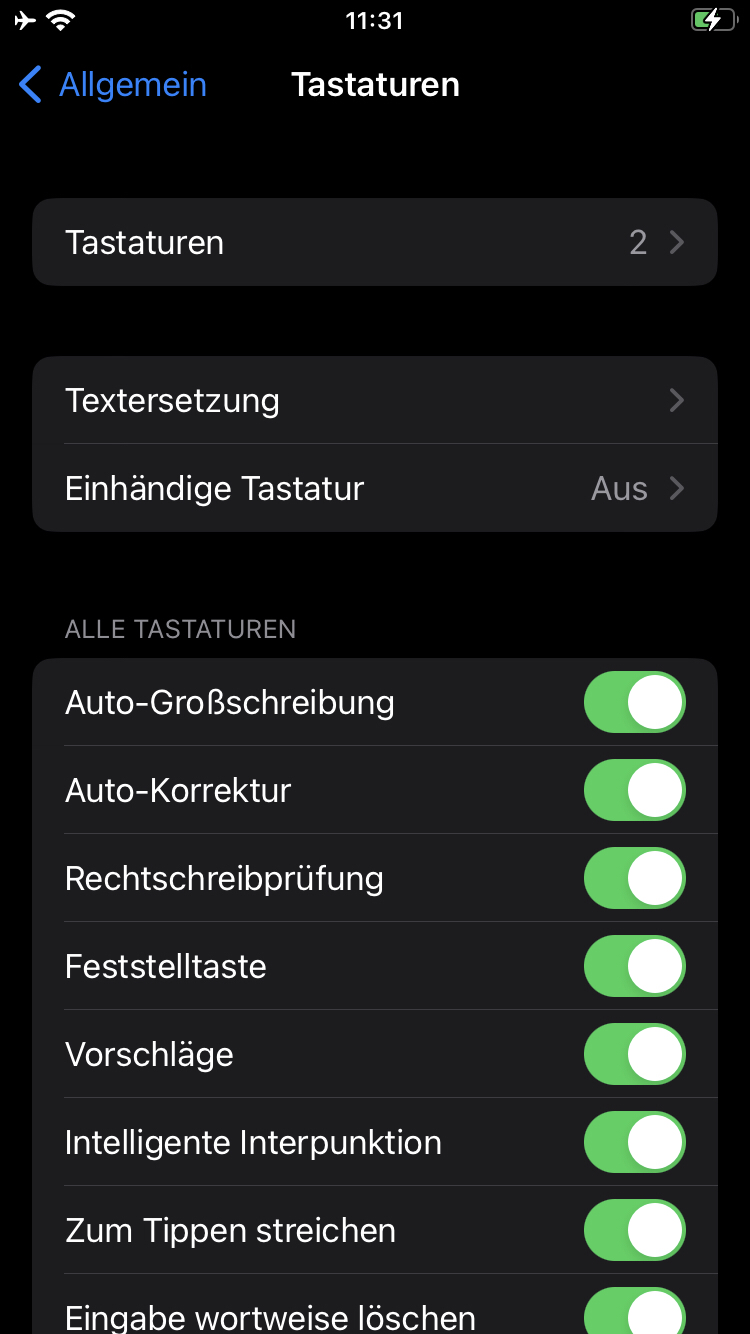Disable Intelligente Interpunktion

point(634,1142)
